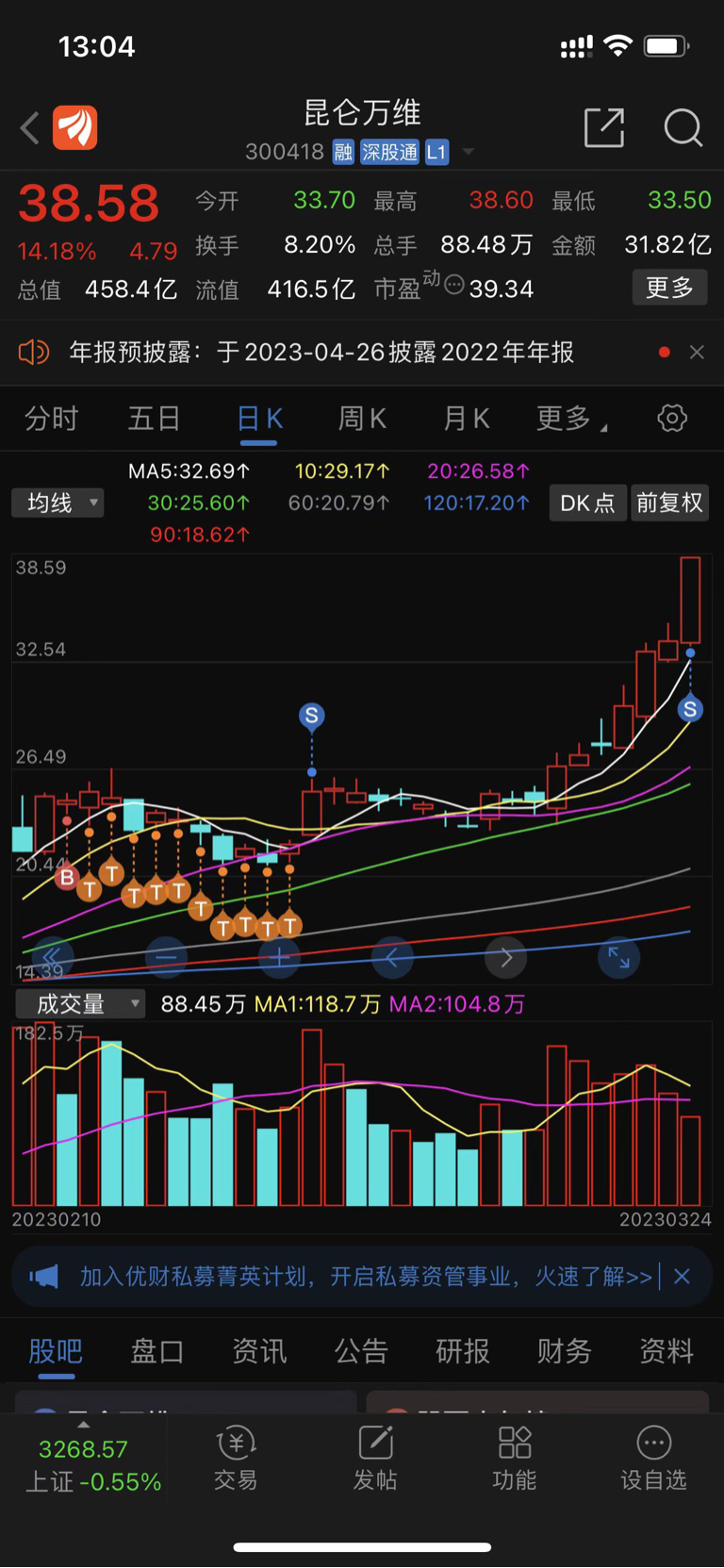This screenshot has width=724, height=1568.
Task: Toggle the DK点 markers
Action: pos(587,503)
